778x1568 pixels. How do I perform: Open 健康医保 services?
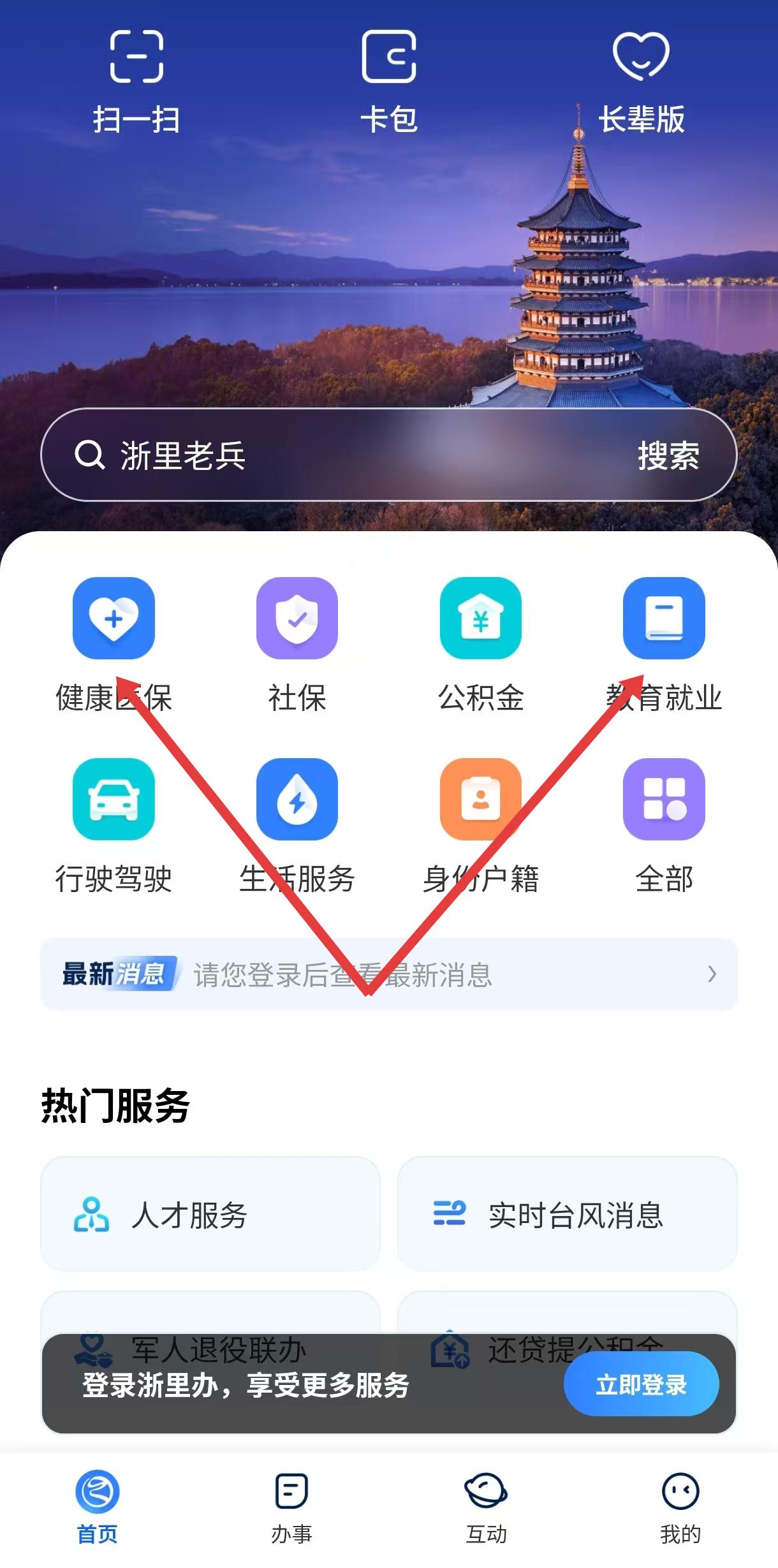(x=114, y=643)
